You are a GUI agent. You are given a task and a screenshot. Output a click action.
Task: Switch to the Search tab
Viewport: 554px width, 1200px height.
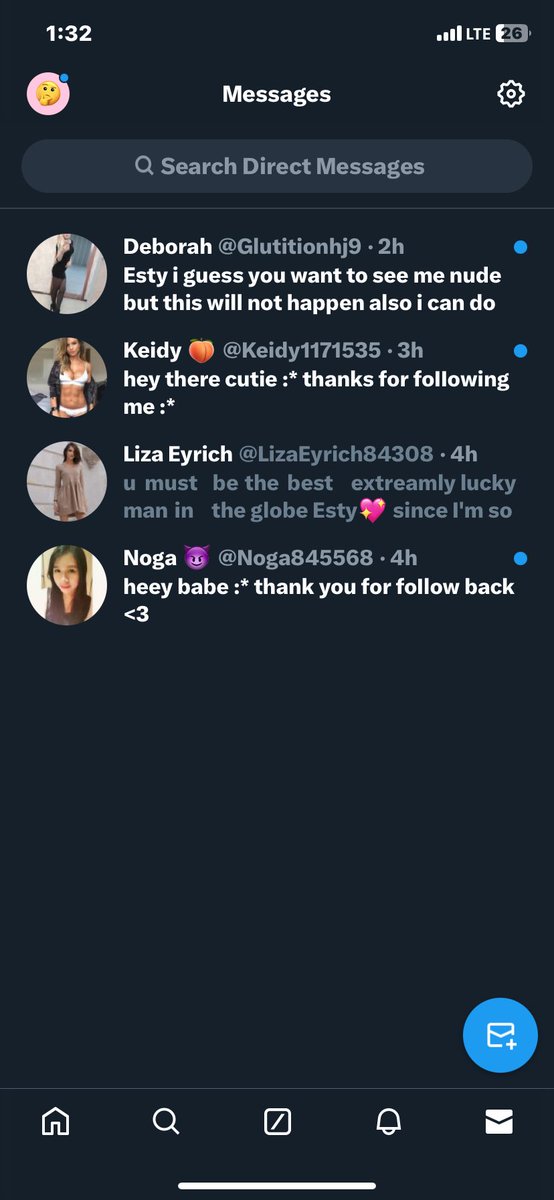166,1122
